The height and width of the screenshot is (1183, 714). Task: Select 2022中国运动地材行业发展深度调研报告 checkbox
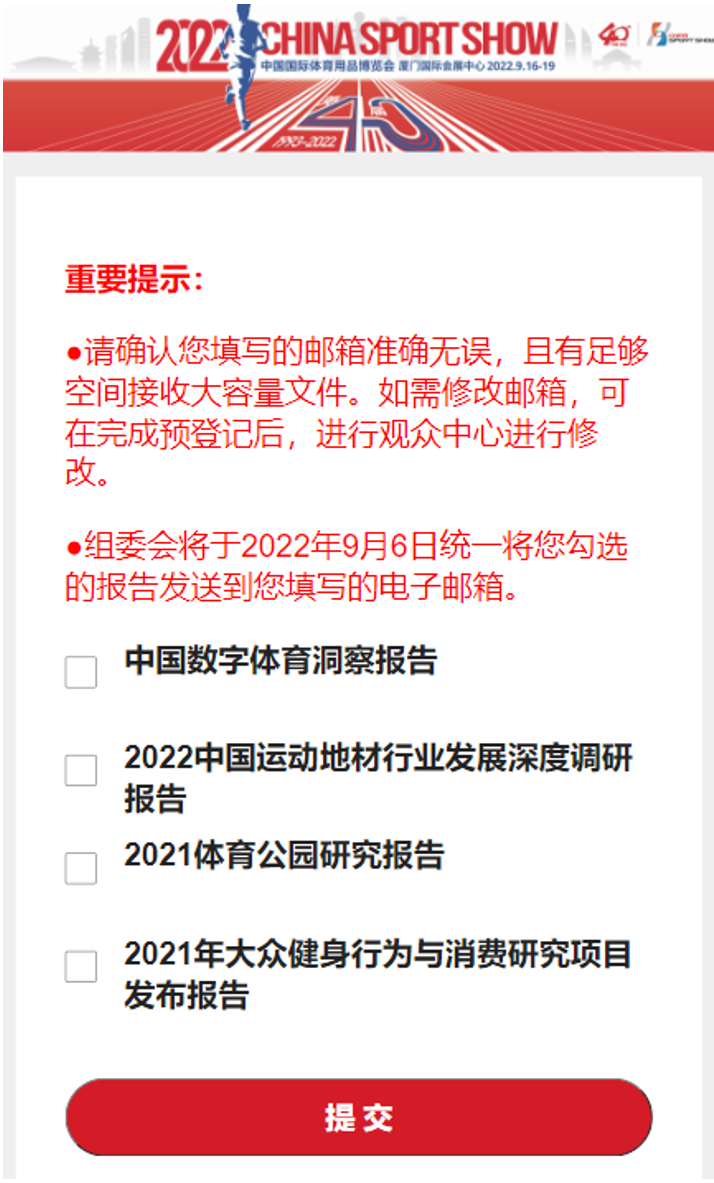click(x=81, y=770)
